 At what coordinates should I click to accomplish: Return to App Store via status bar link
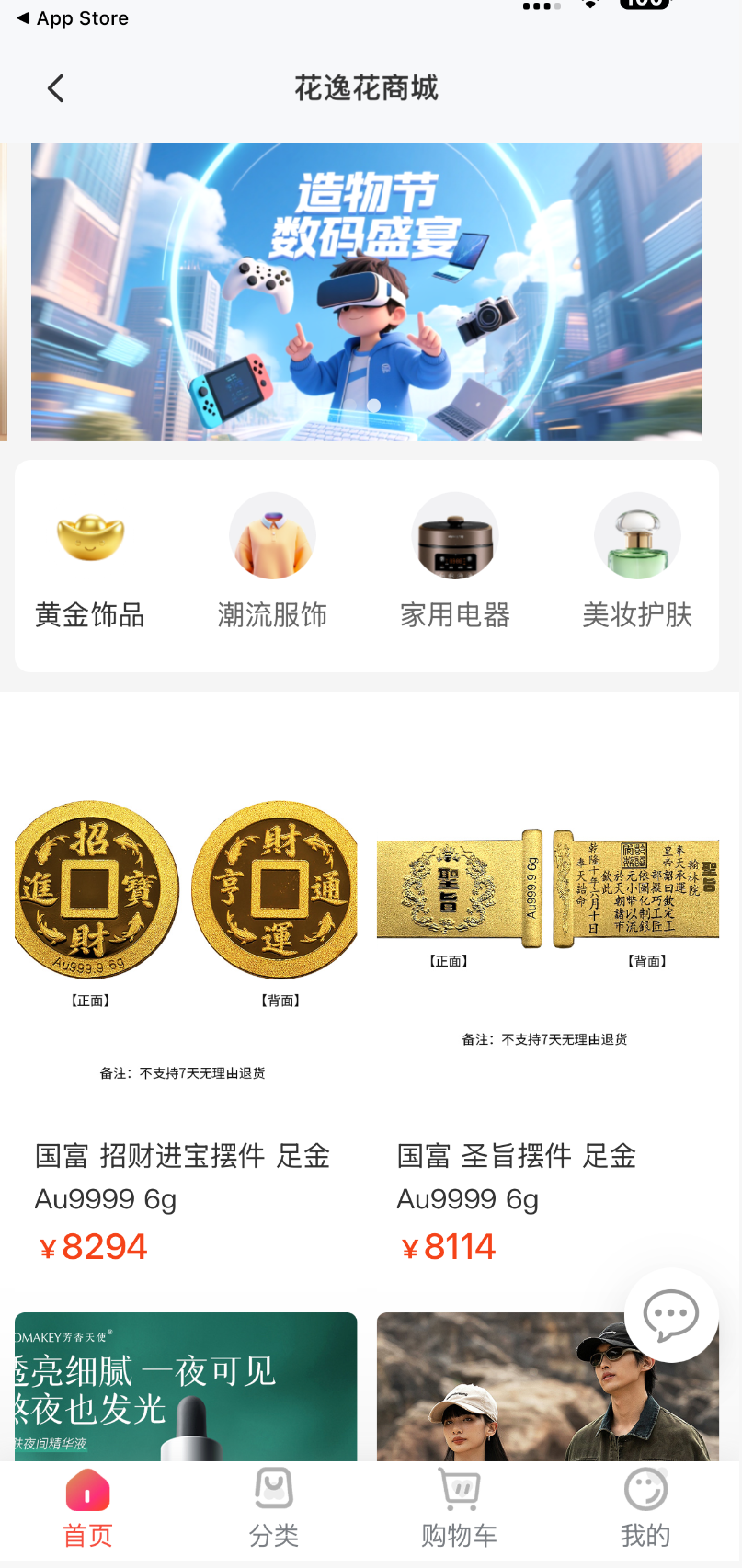click(x=74, y=18)
